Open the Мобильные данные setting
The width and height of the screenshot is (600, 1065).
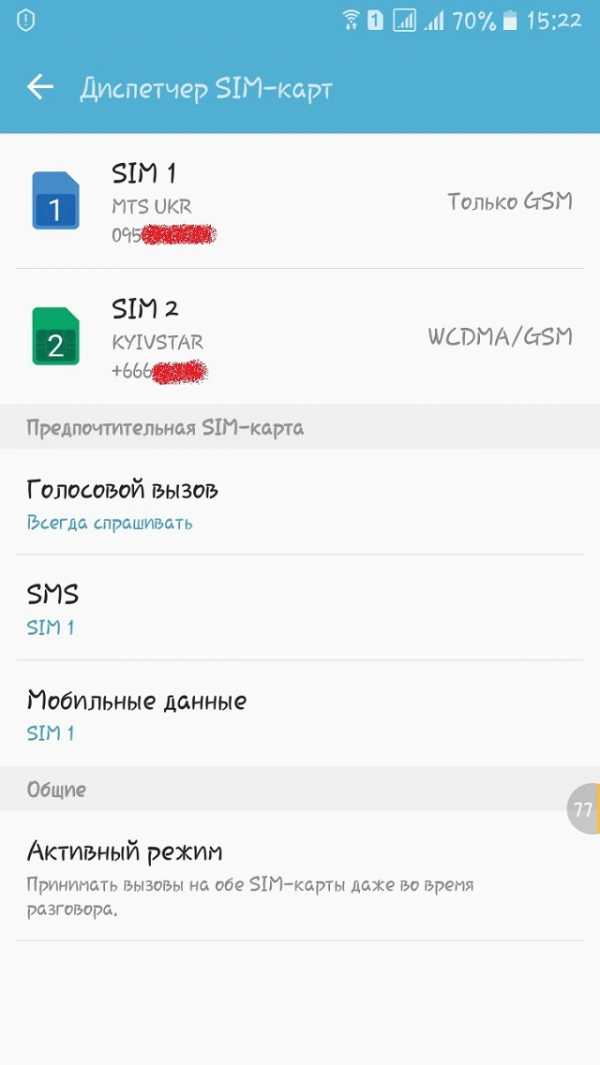pyautogui.click(x=300, y=714)
